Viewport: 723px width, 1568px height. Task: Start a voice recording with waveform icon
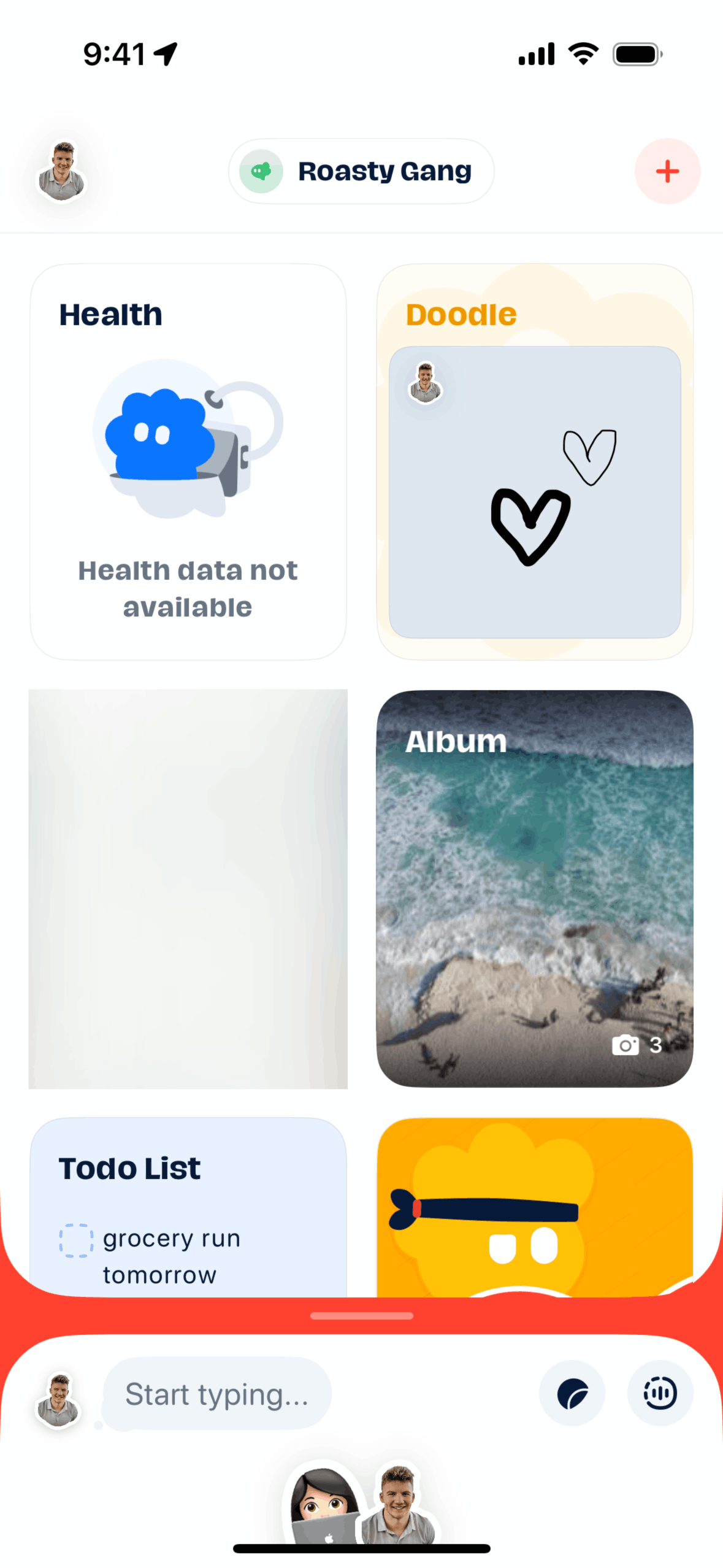click(x=660, y=1394)
